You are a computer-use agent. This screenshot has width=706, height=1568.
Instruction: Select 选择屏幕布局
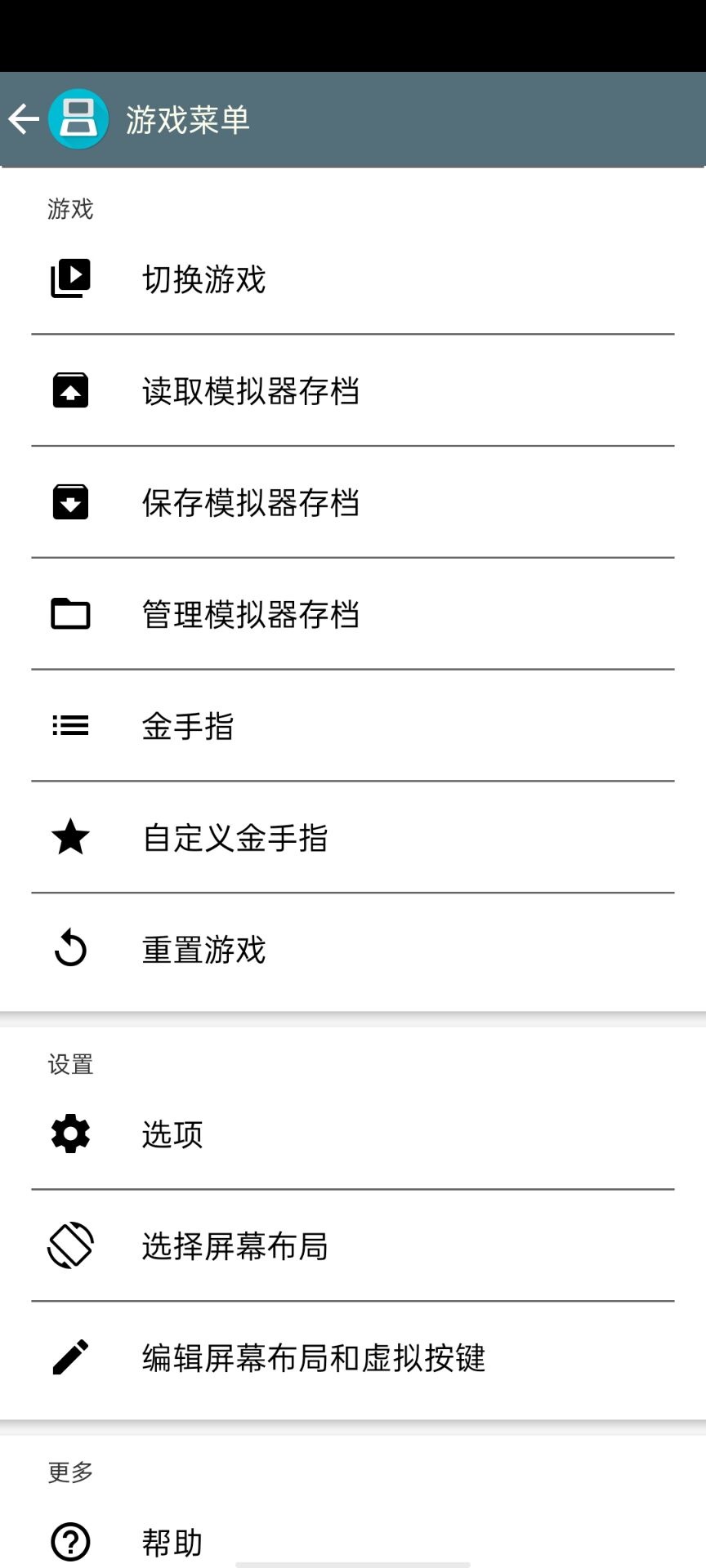tap(353, 1245)
